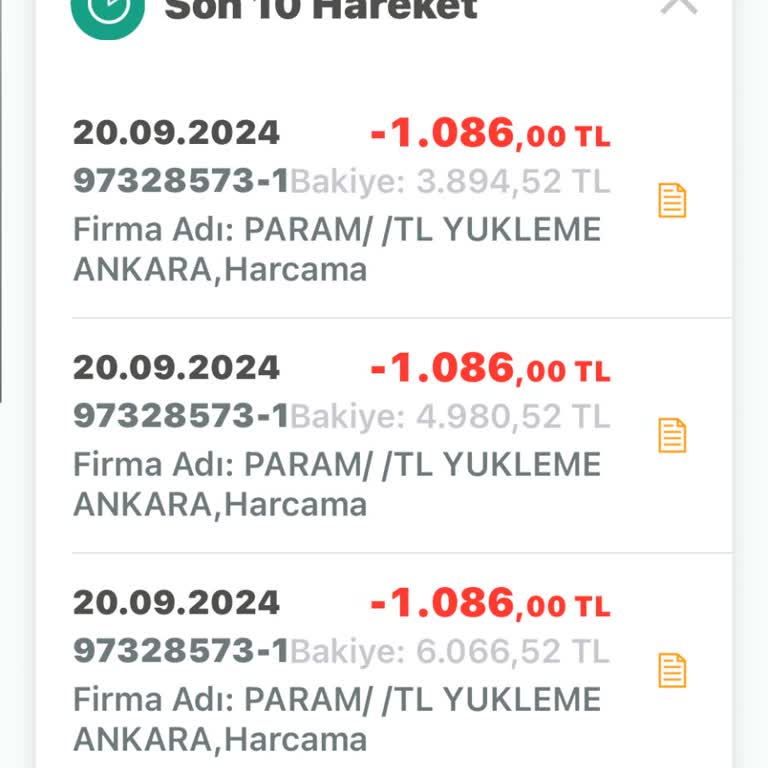
Task: Open receipt for transaction with balance 3.894,52 TL
Action: coord(672,201)
